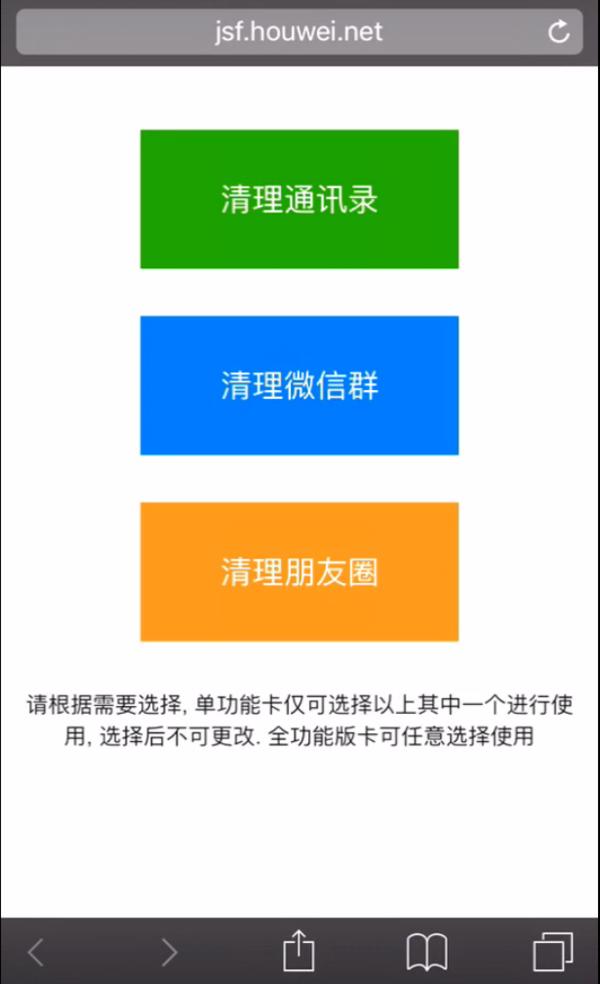Open the share sheet
Image resolution: width=600 pixels, height=984 pixels.
[x=298, y=950]
